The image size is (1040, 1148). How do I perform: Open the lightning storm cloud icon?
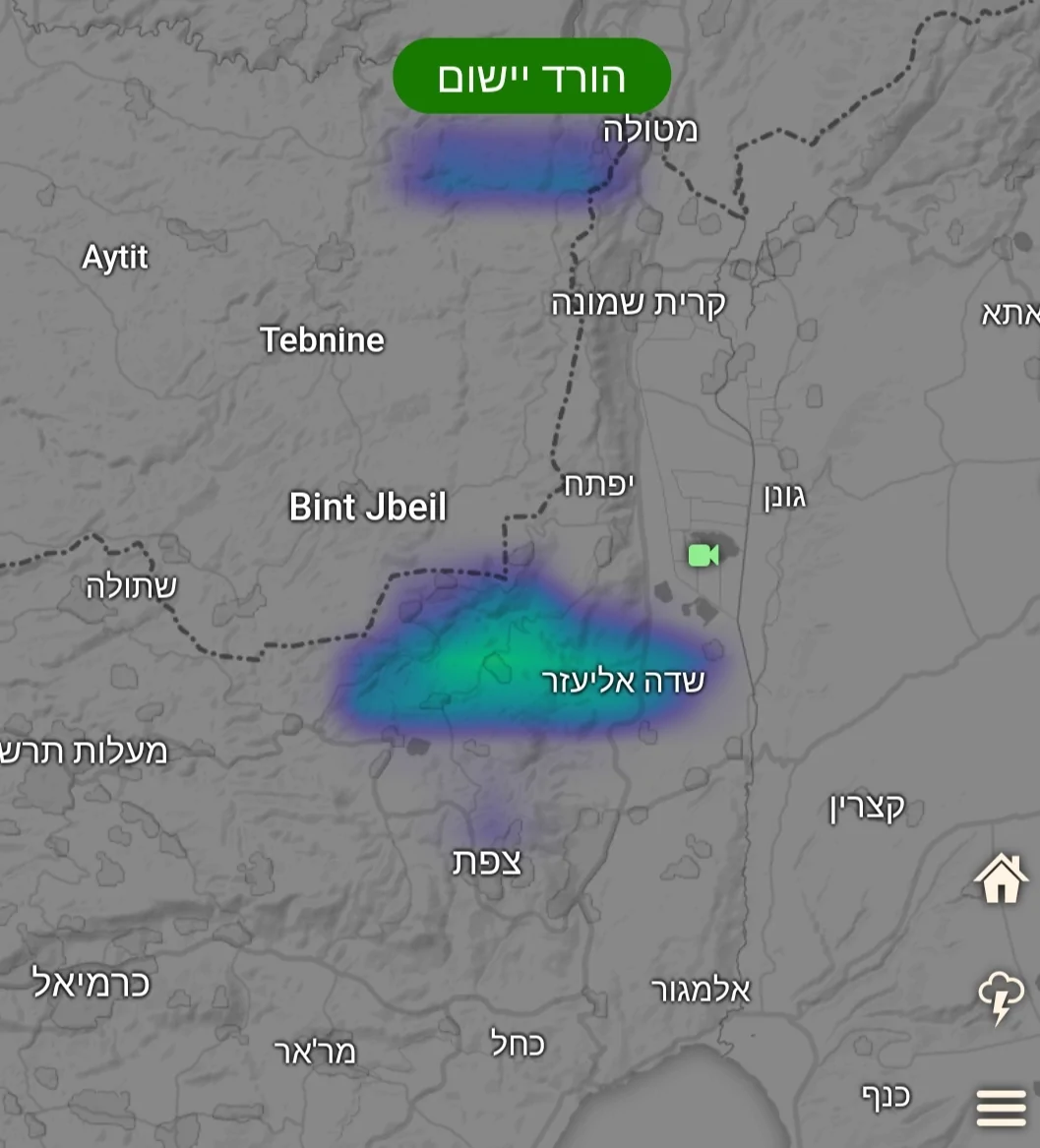1001,997
